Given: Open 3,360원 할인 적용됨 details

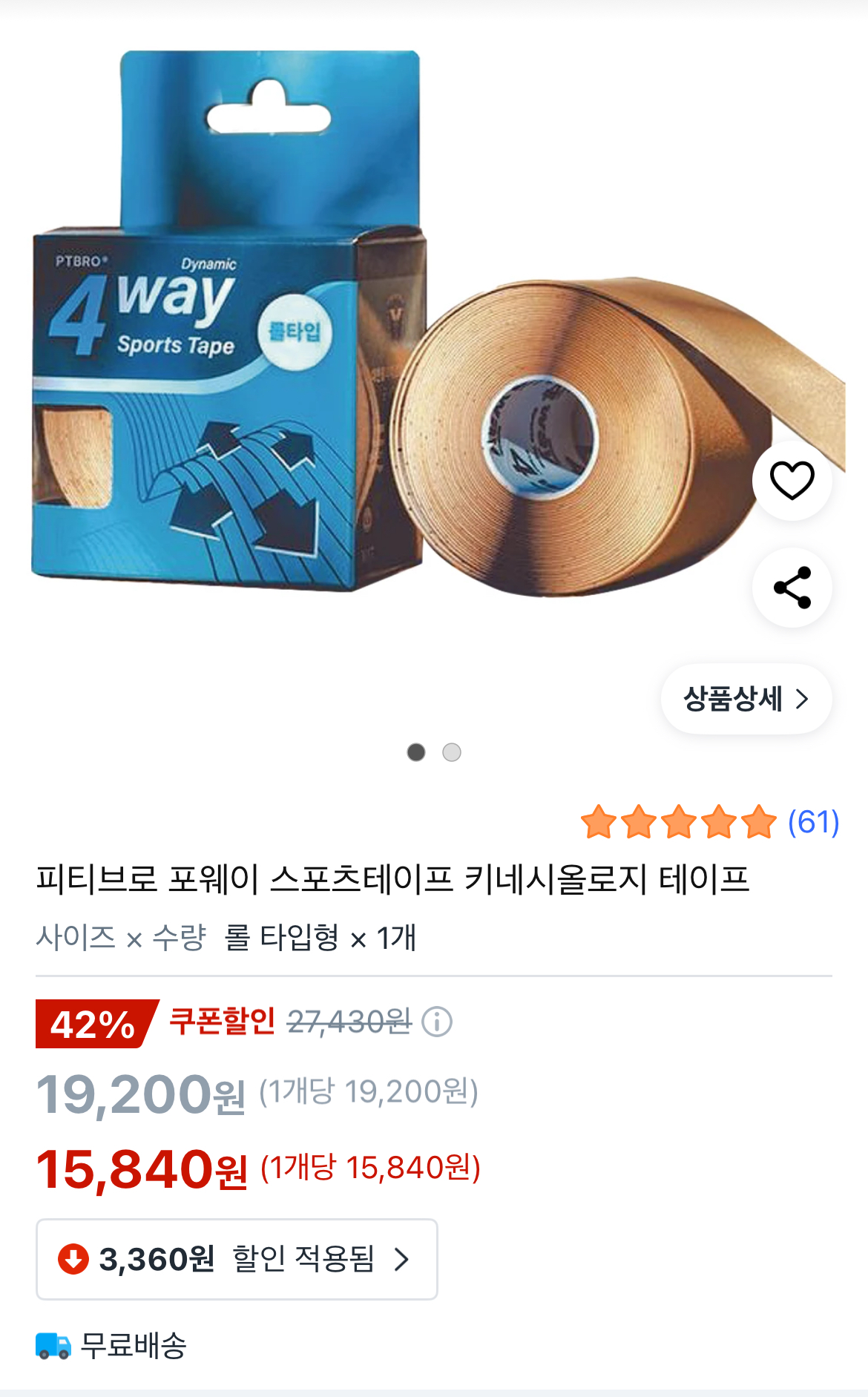Looking at the screenshot, I should pos(237,1259).
